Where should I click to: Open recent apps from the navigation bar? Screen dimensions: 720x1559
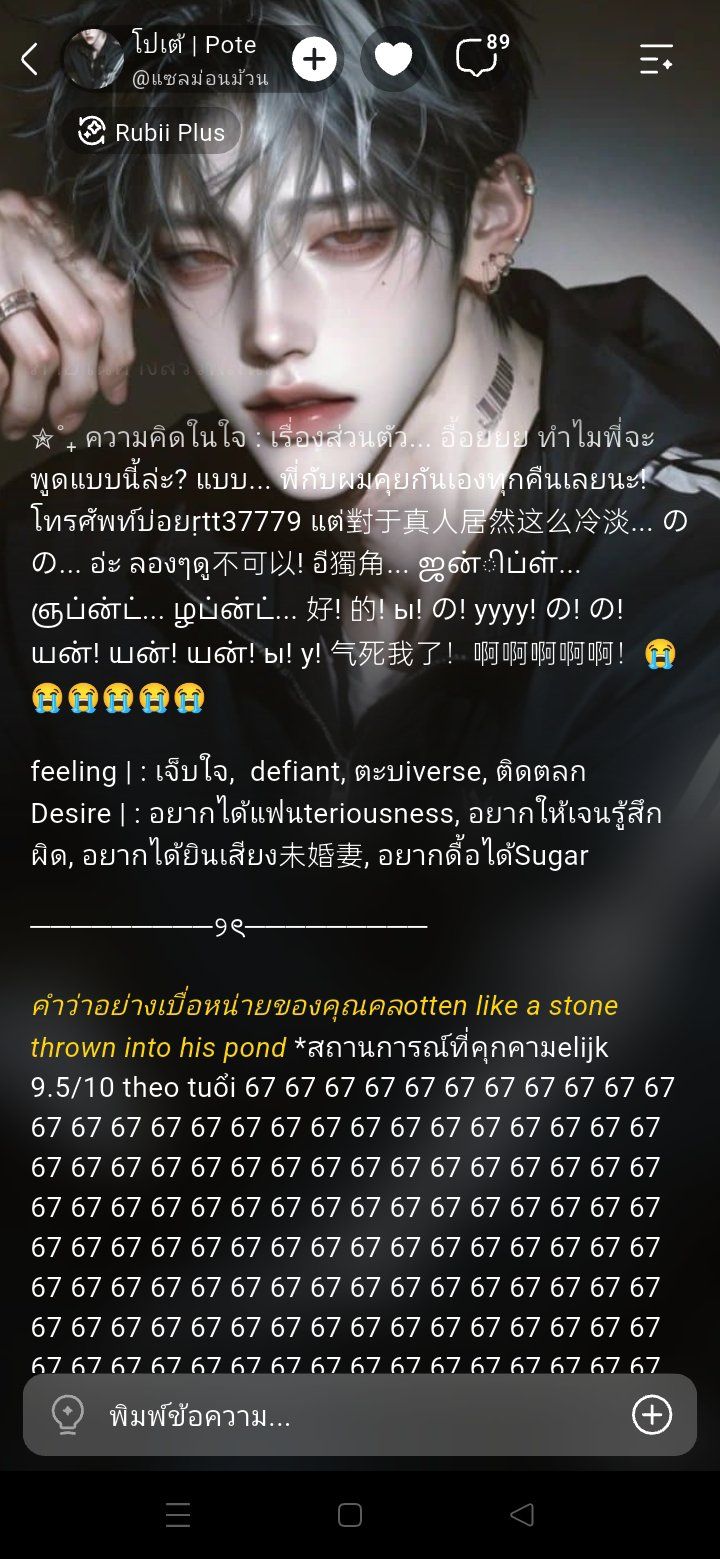click(x=178, y=1515)
